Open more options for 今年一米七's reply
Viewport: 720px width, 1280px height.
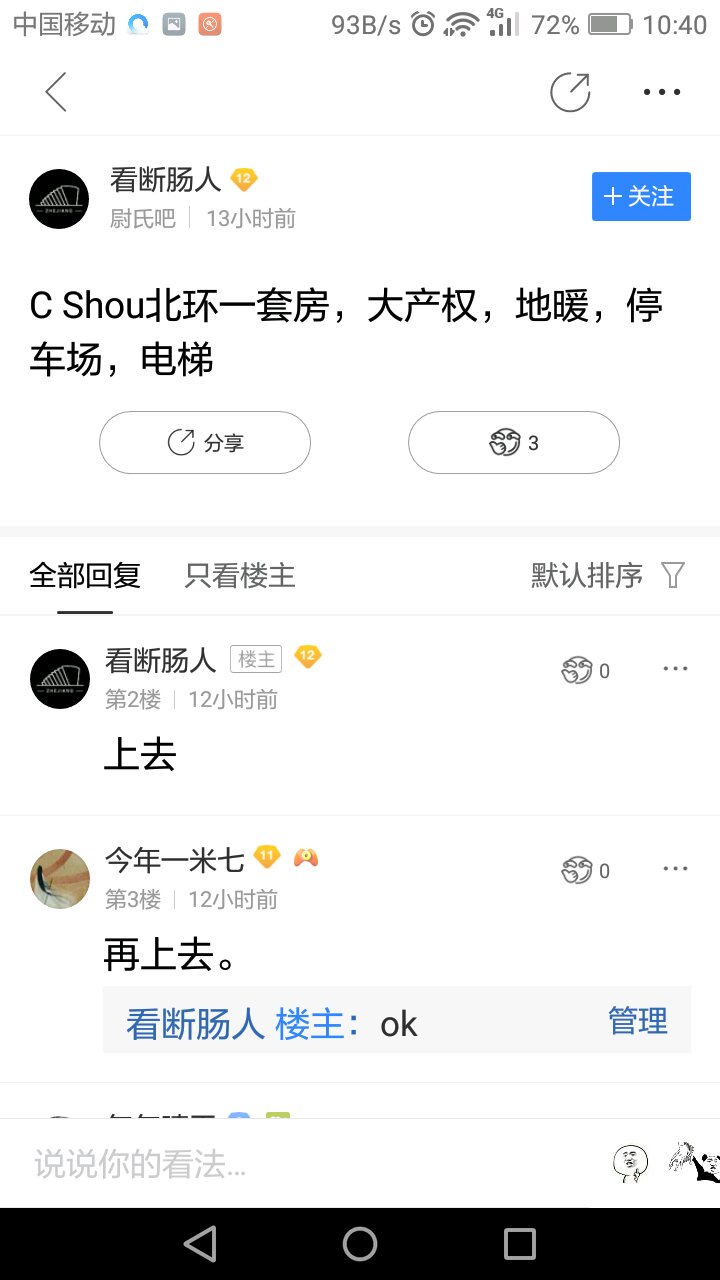pos(675,869)
